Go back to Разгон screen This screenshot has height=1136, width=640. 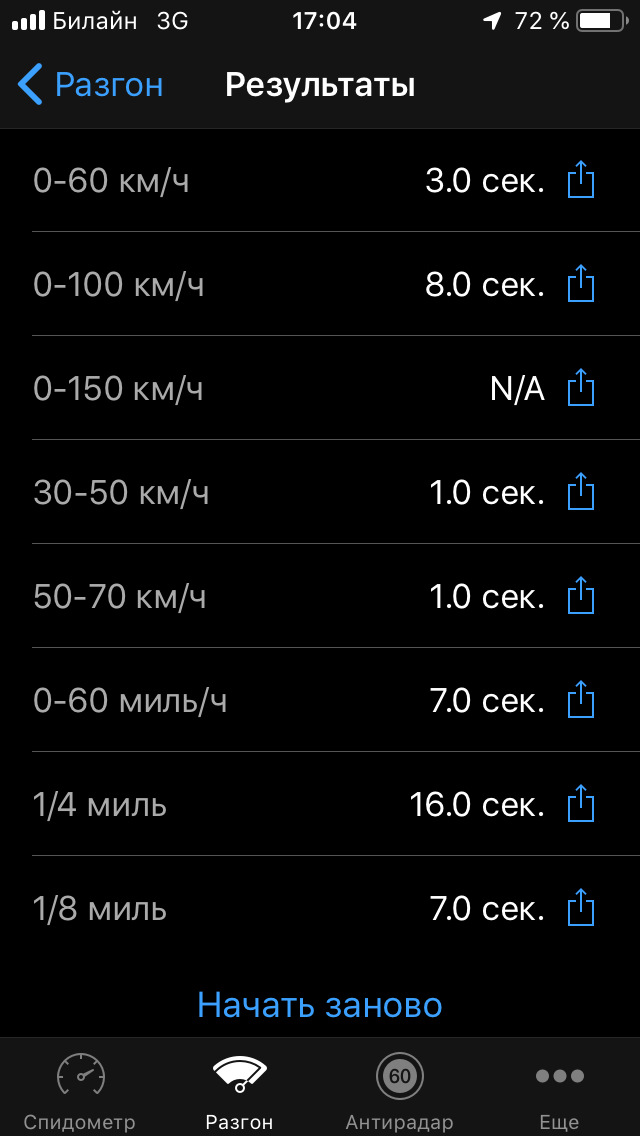coord(91,85)
